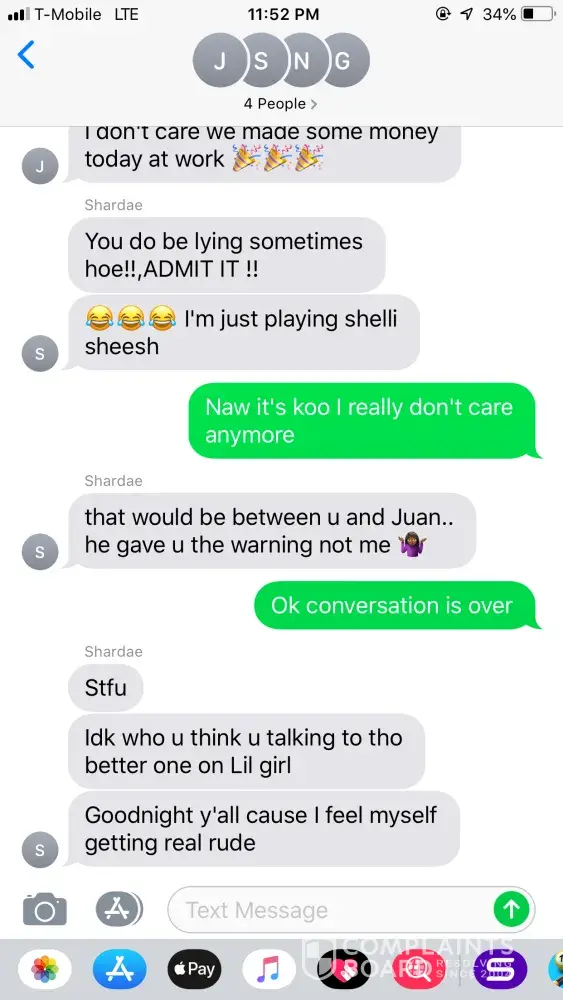This screenshot has width=563, height=1000.
Task: Send the message with the green arrow
Action: coord(511,909)
